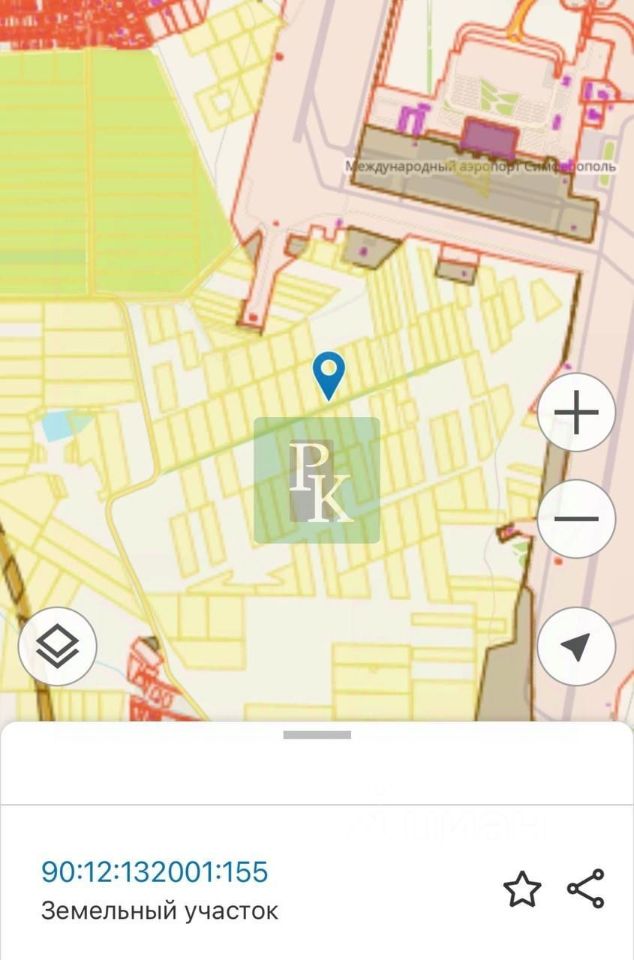Image resolution: width=634 pixels, height=960 pixels.
Task: Add the land plot to favorites
Action: click(x=522, y=889)
